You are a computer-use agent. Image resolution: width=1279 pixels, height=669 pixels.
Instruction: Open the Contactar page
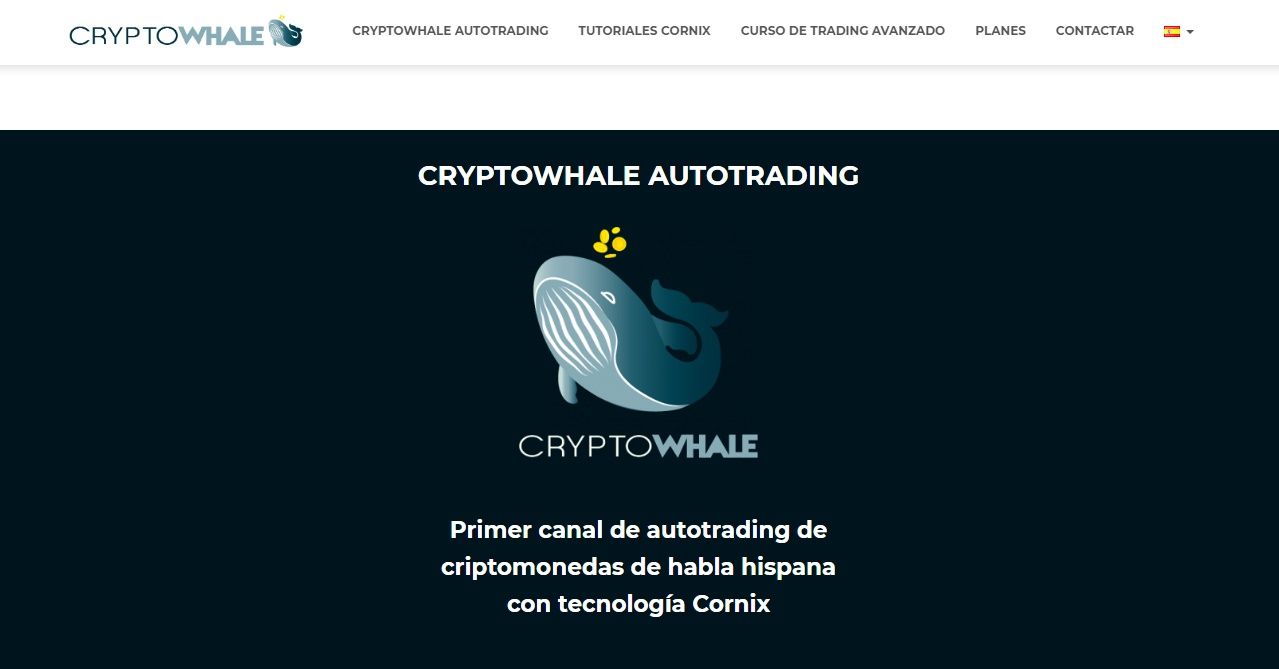[1094, 31]
